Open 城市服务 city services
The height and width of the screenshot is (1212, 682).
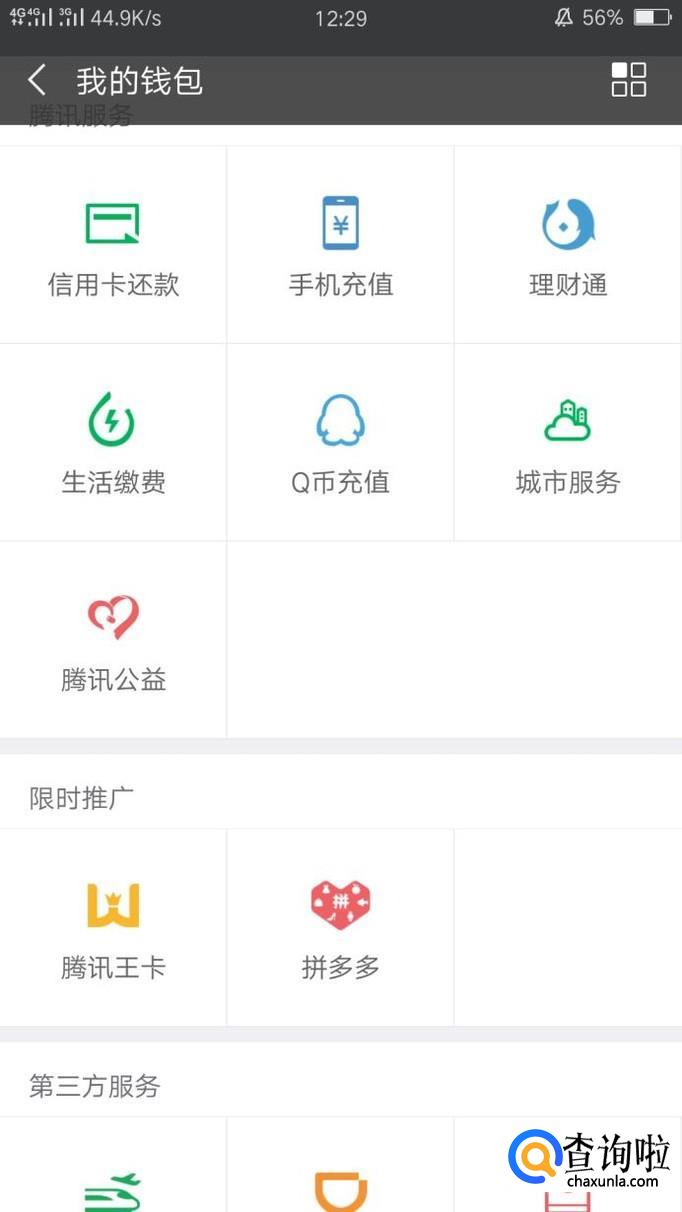[x=568, y=442]
